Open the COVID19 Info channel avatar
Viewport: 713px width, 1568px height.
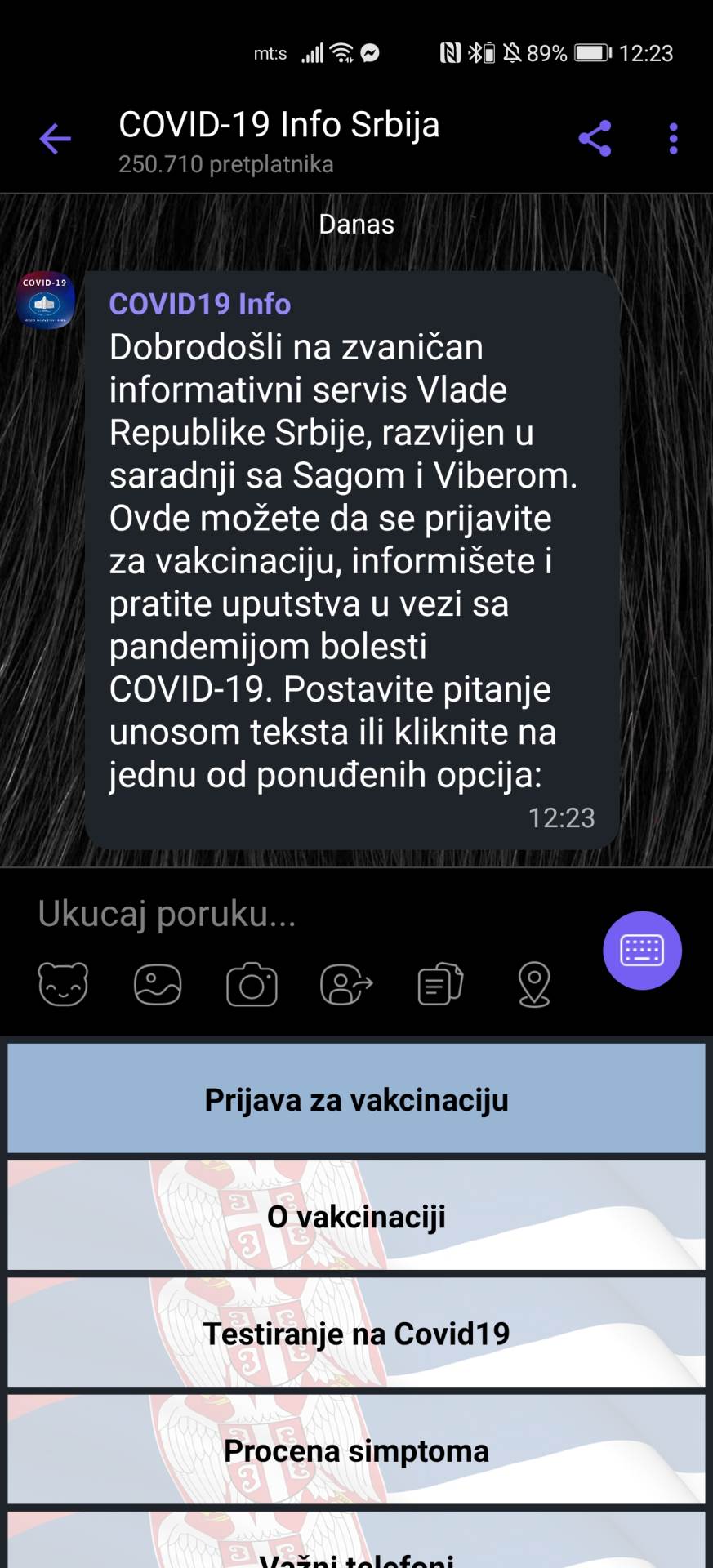[45, 301]
